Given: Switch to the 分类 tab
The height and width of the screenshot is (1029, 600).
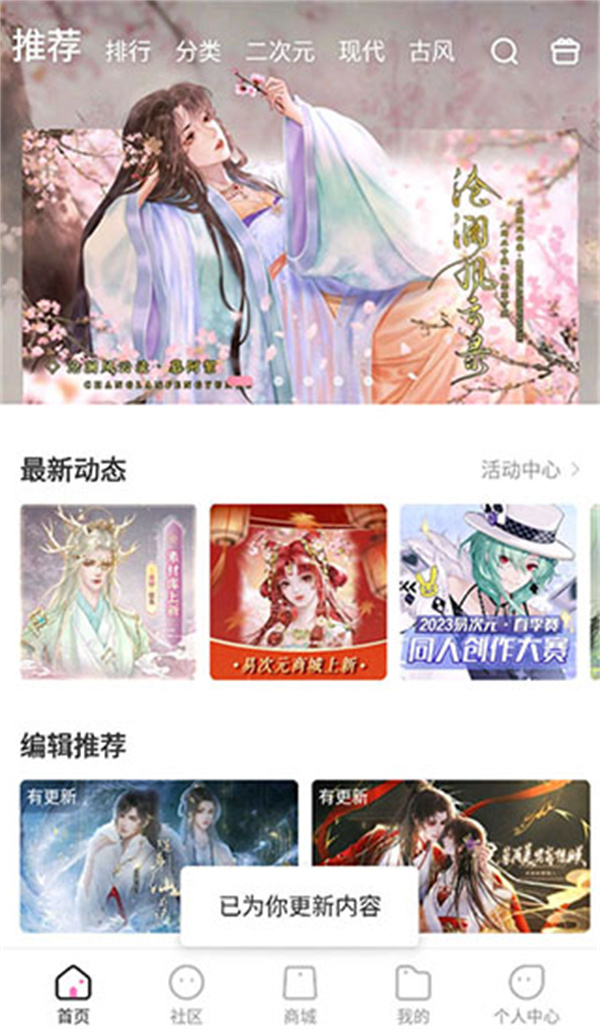Looking at the screenshot, I should [198, 50].
